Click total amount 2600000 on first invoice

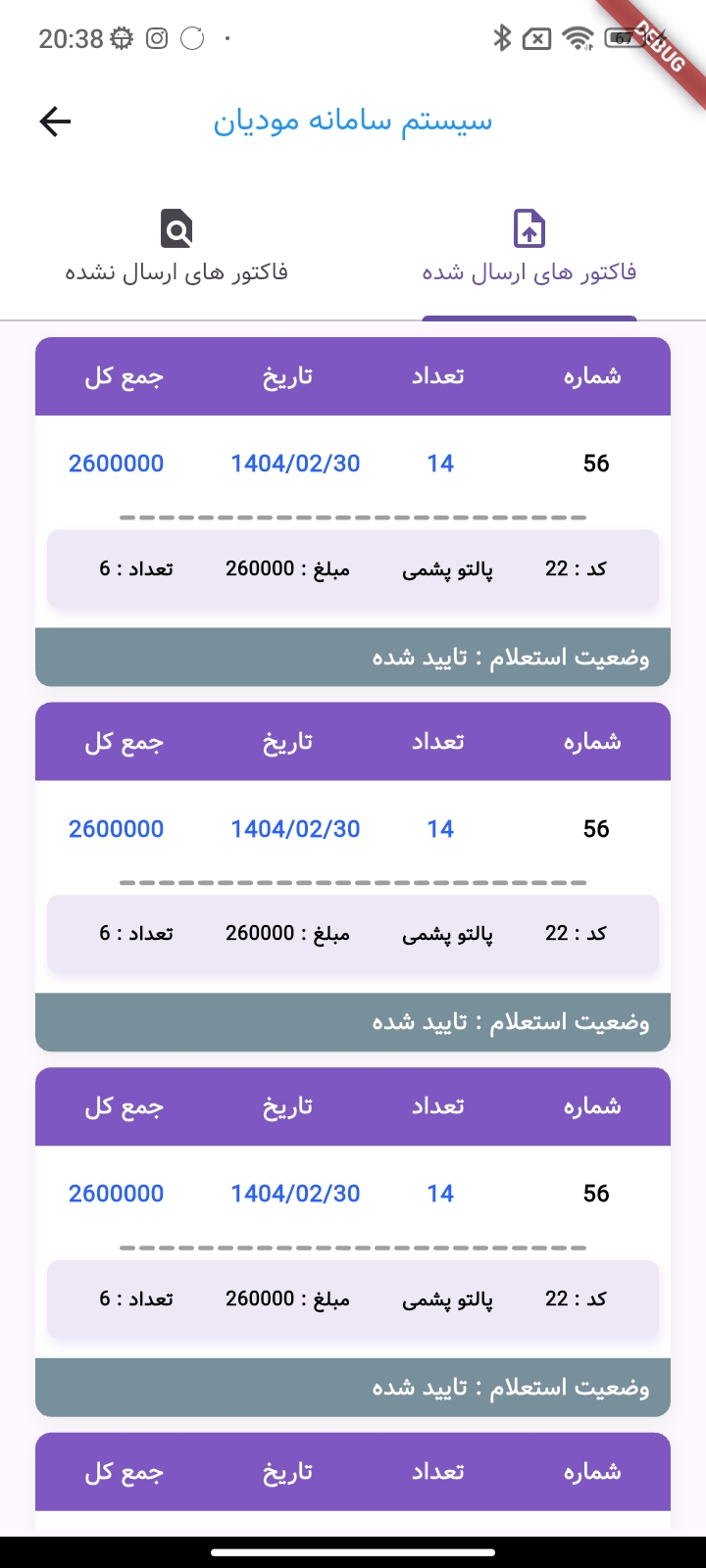116,463
